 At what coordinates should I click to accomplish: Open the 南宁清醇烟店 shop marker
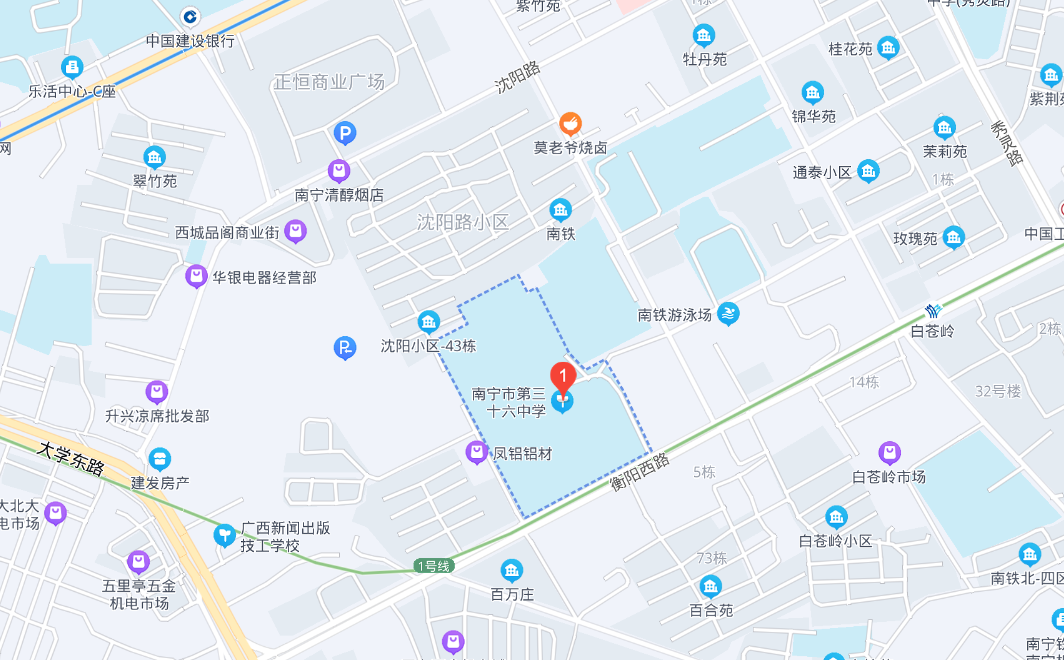coord(339,171)
